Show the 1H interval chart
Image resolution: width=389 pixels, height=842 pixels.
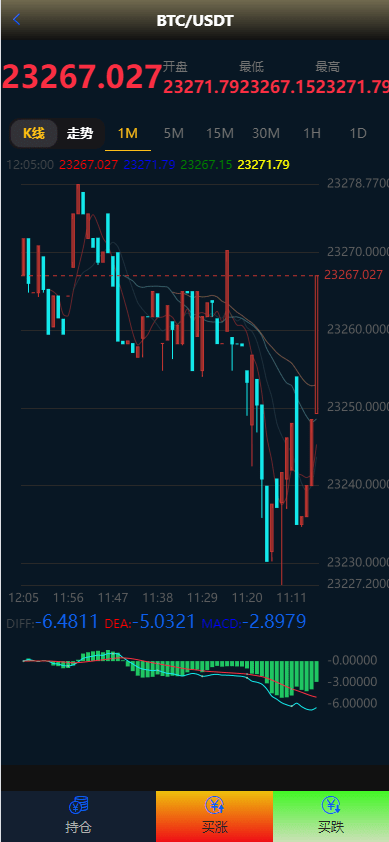tap(312, 134)
